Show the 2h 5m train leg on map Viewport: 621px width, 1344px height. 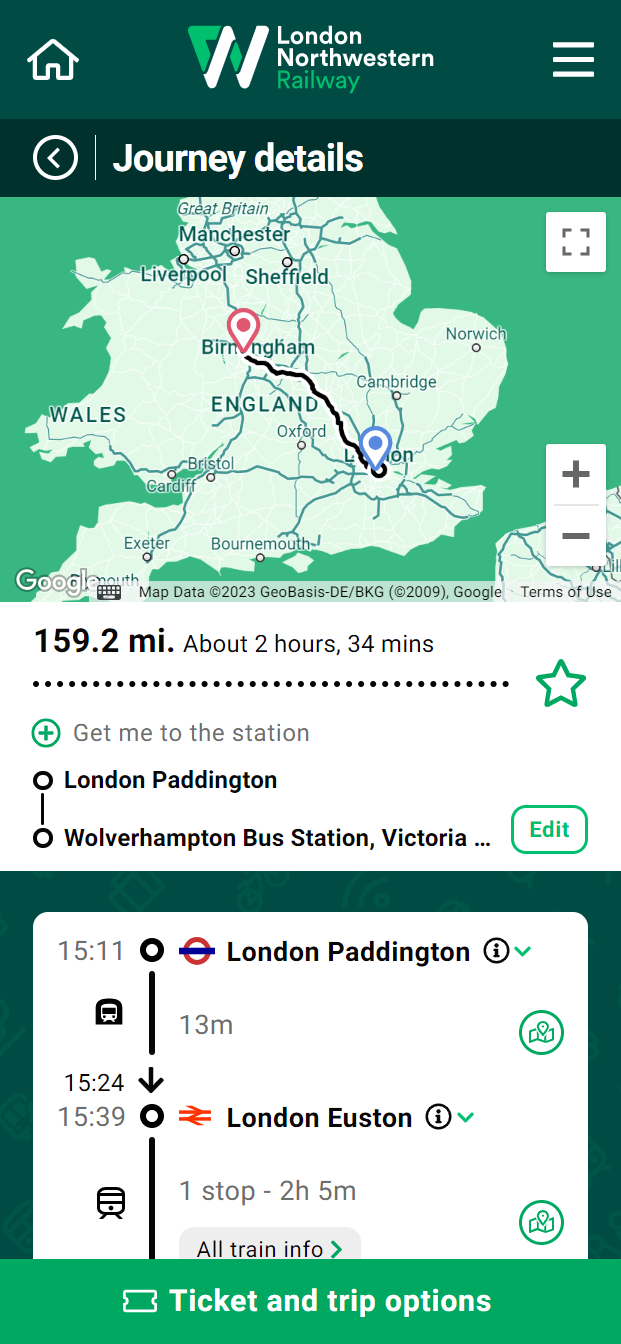coord(542,1222)
